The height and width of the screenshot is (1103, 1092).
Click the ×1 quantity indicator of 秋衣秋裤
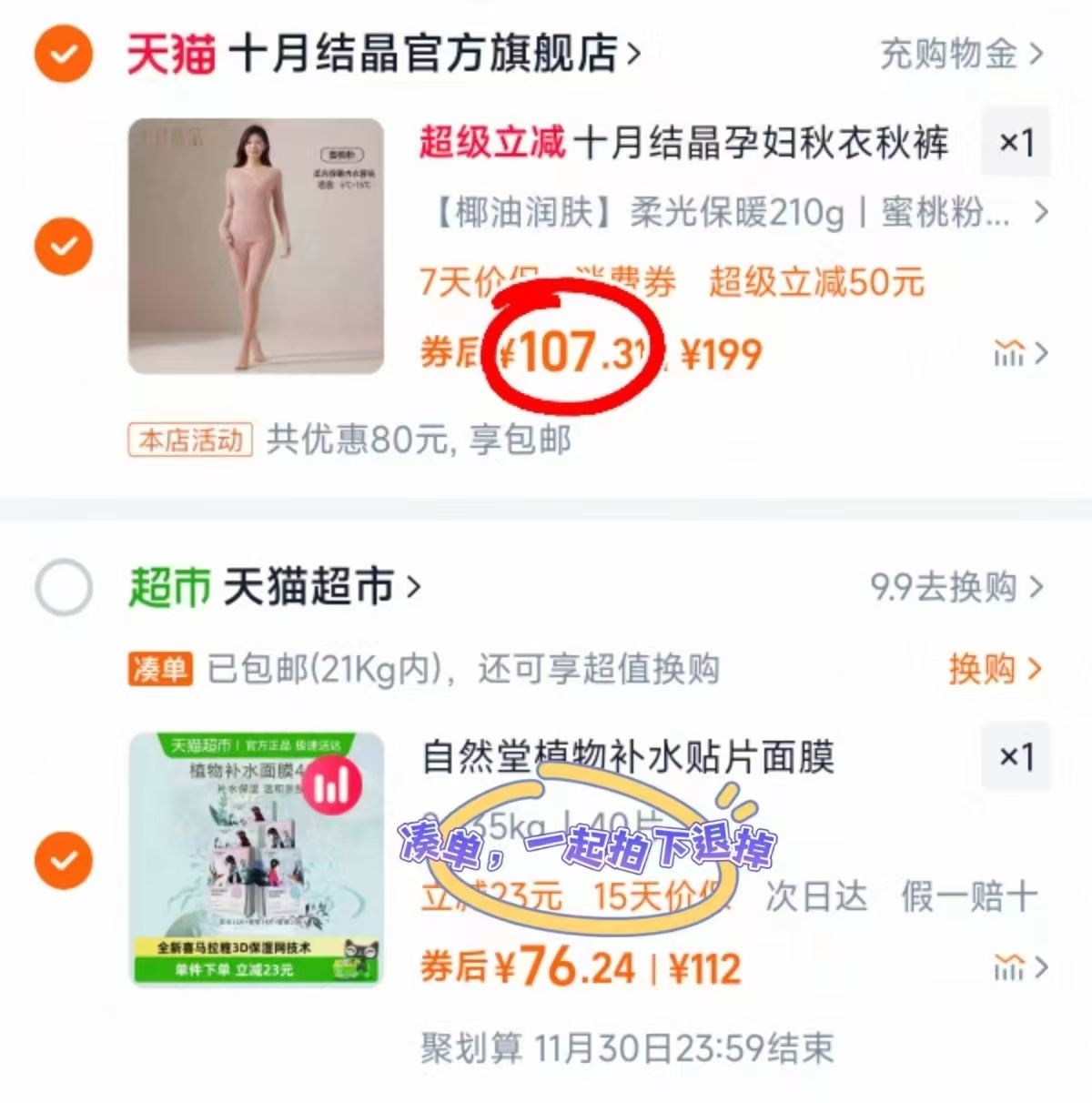pyautogui.click(x=1016, y=143)
